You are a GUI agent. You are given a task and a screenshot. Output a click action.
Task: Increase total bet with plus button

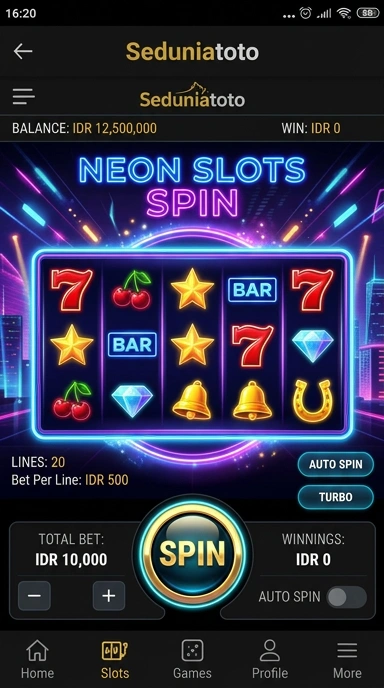point(109,596)
